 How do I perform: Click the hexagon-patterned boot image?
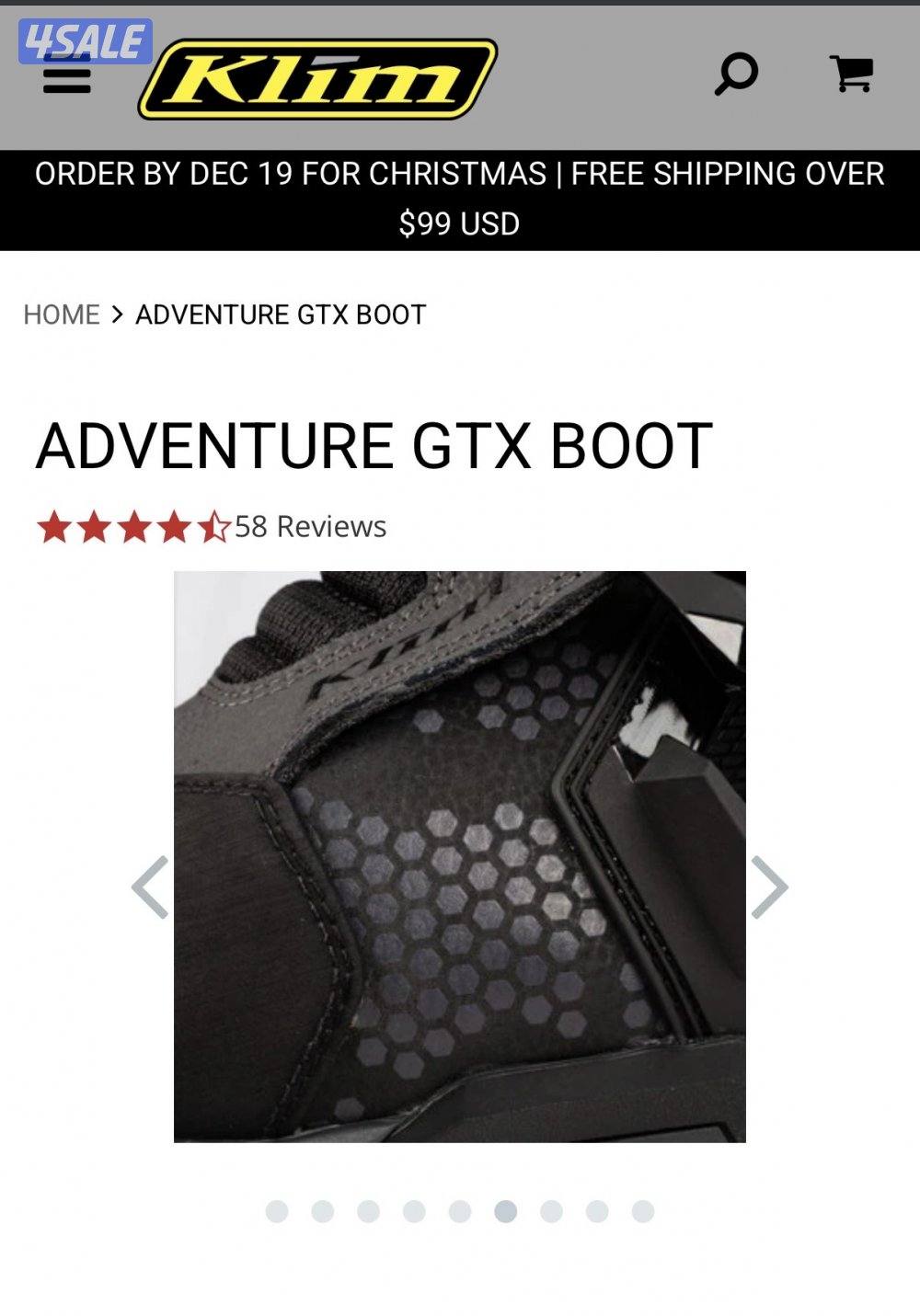point(460,855)
